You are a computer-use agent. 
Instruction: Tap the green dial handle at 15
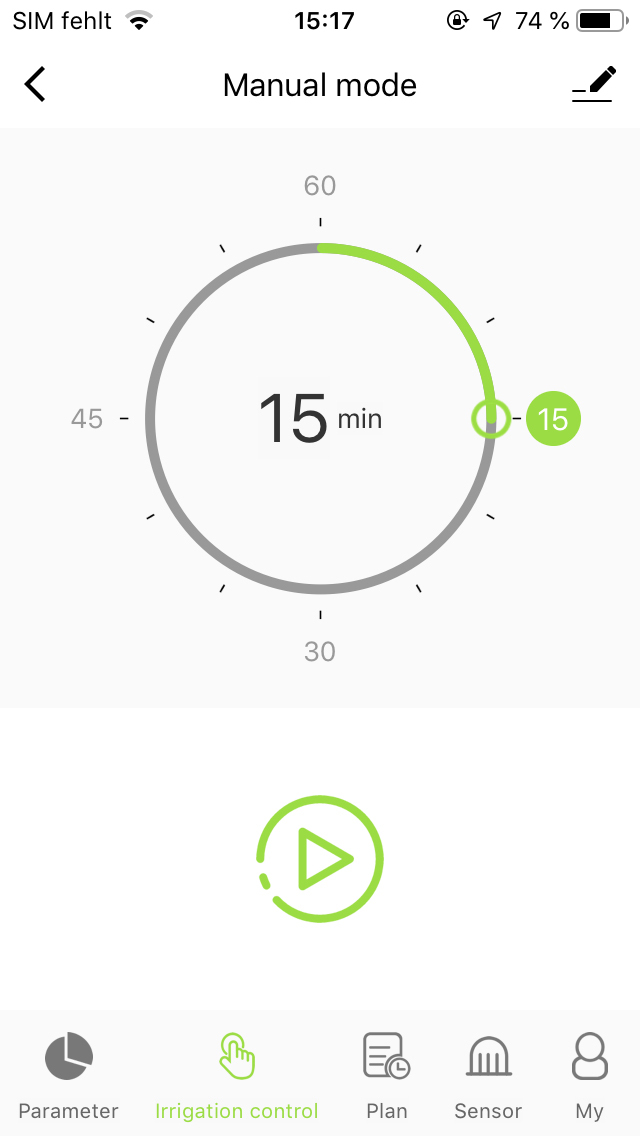(x=491, y=419)
